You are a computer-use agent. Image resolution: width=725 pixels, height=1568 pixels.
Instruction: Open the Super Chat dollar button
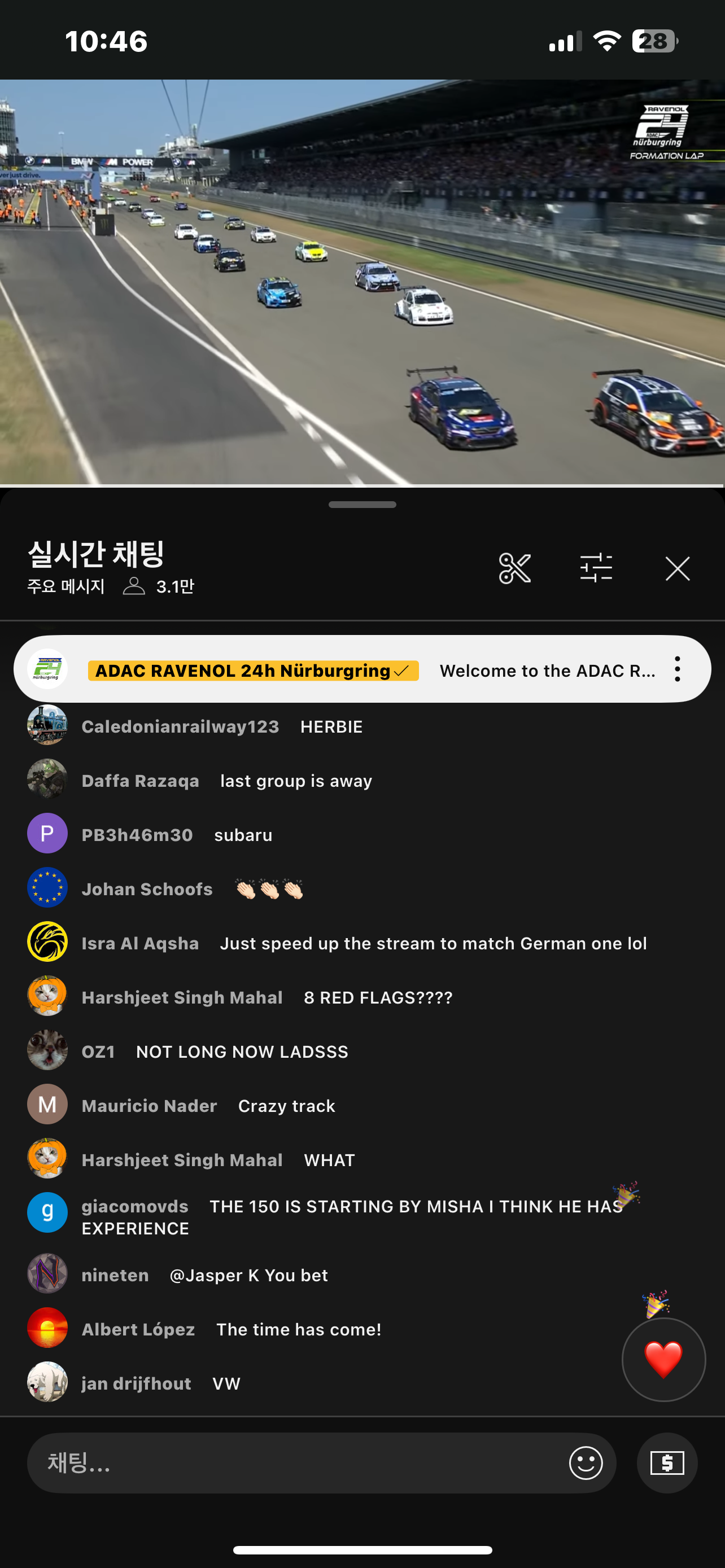[x=667, y=1462]
